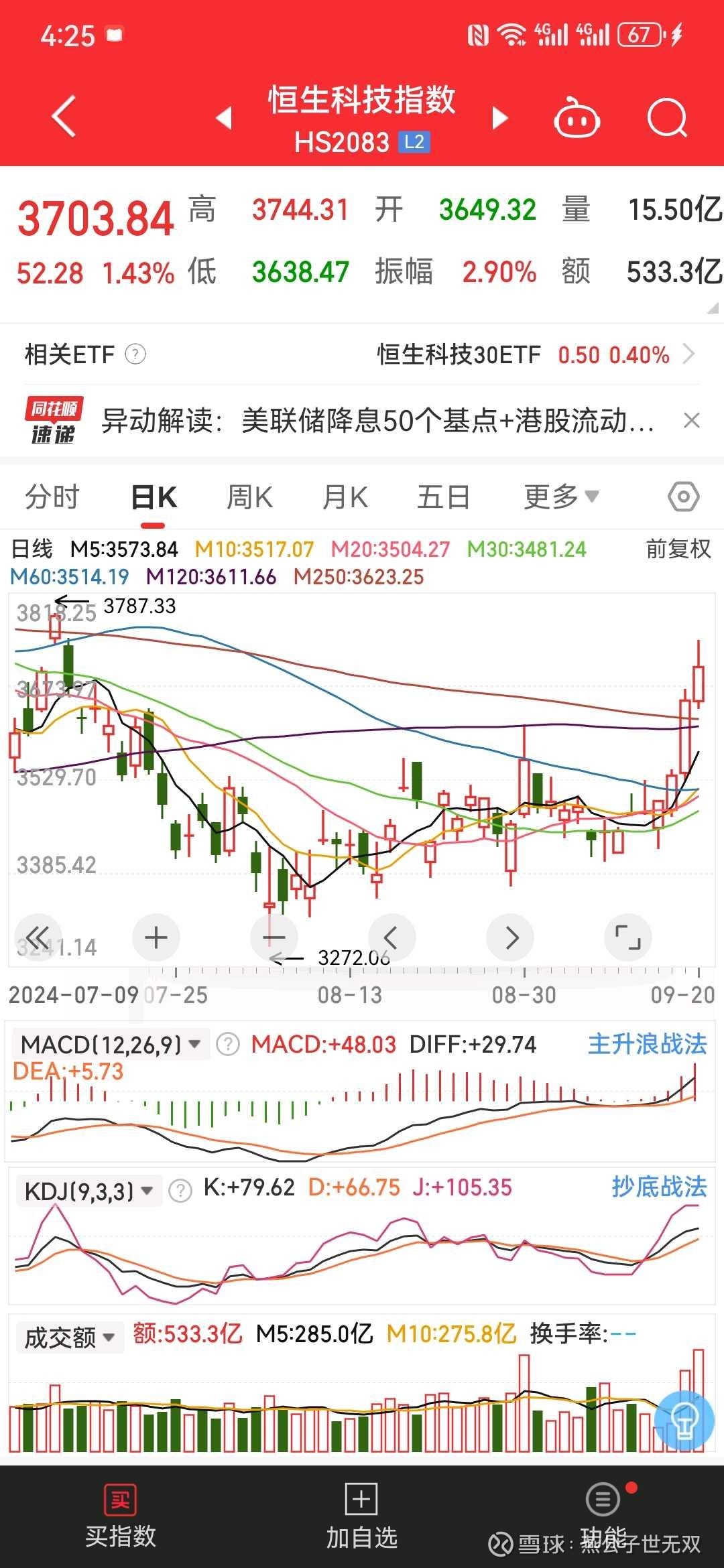This screenshot has width=724, height=1568.
Task: Zoom out on the candlestick chart
Action: pyautogui.click(x=274, y=937)
